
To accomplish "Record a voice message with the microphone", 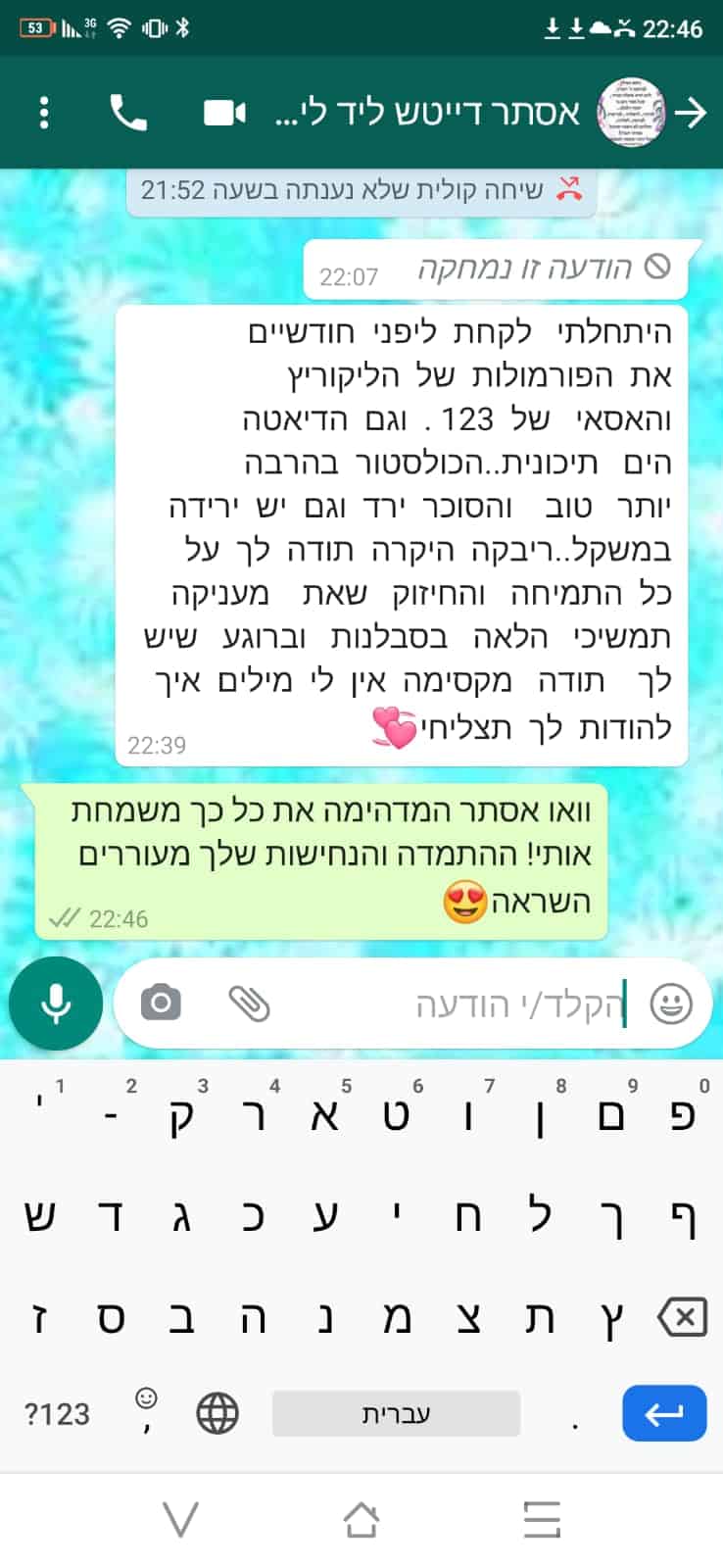I will (56, 1004).
